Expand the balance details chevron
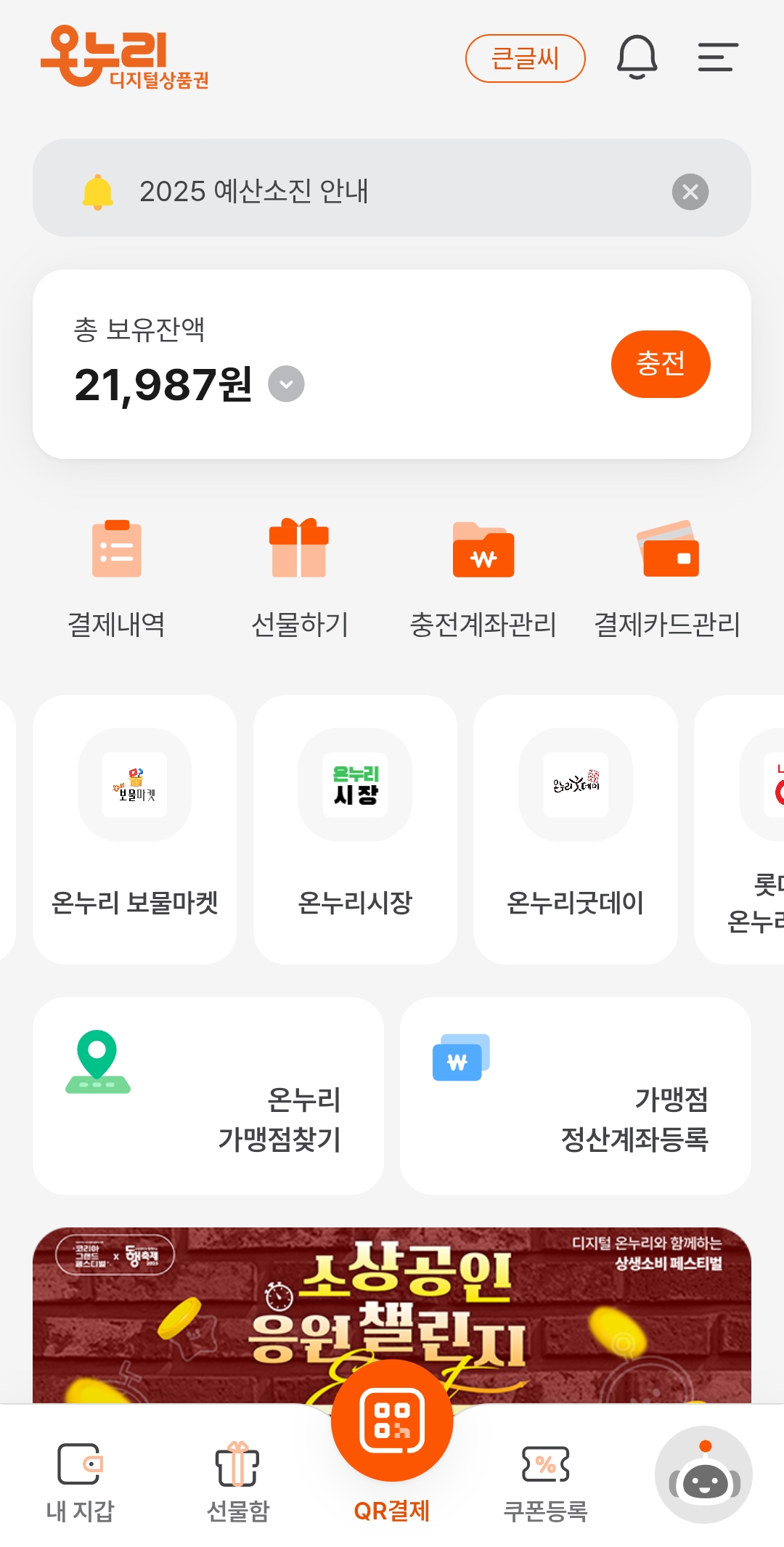This screenshot has height=1547, width=784. click(285, 385)
